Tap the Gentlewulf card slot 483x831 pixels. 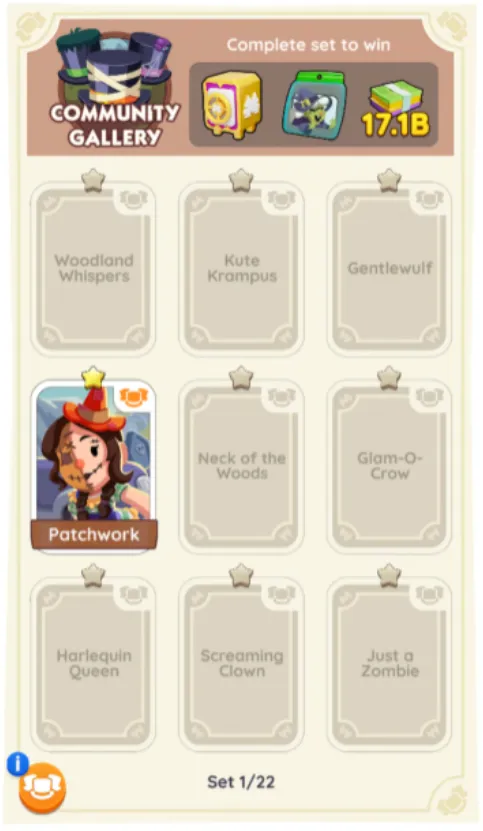tap(390, 268)
